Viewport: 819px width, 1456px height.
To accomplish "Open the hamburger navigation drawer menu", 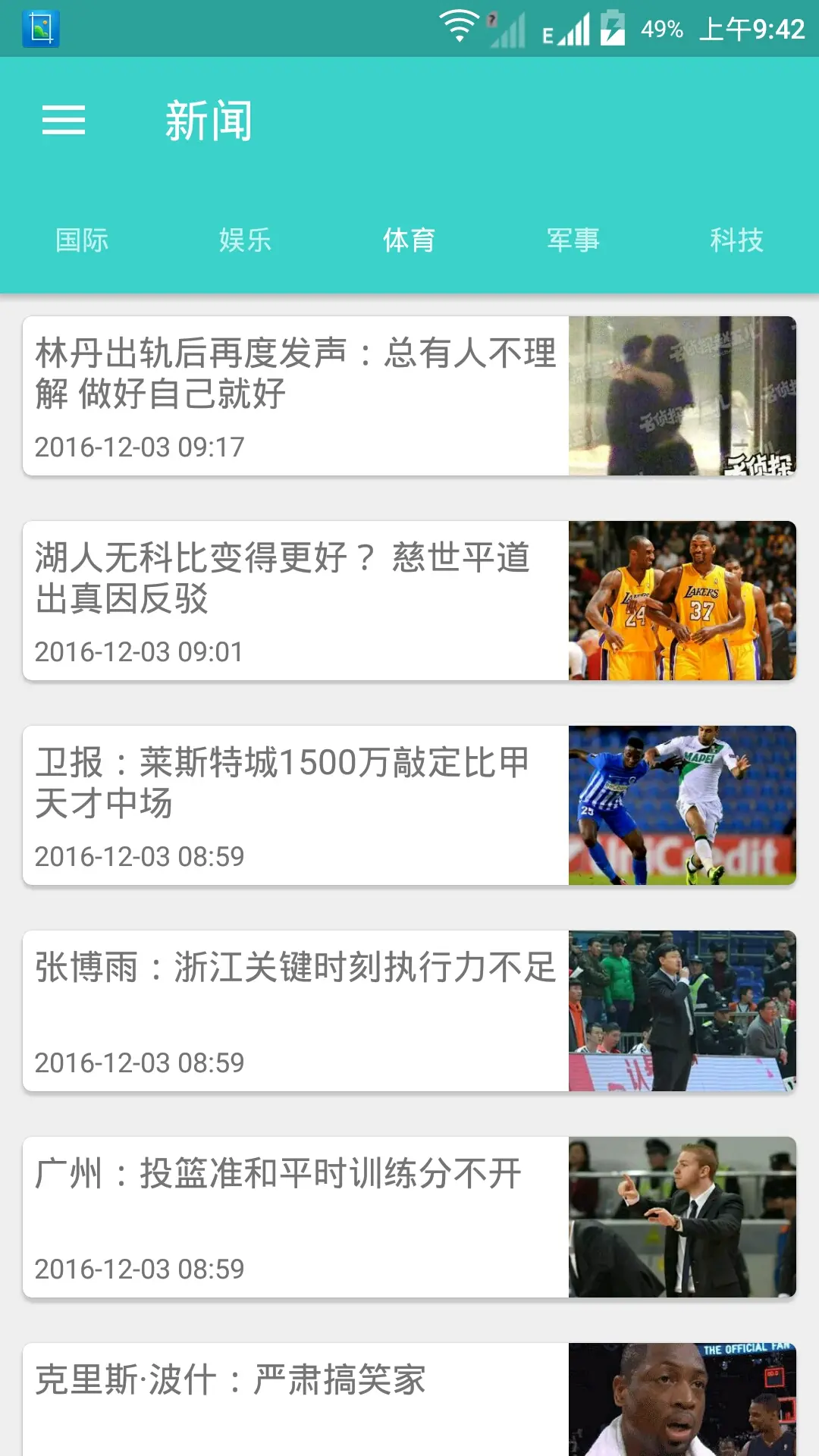I will (64, 121).
